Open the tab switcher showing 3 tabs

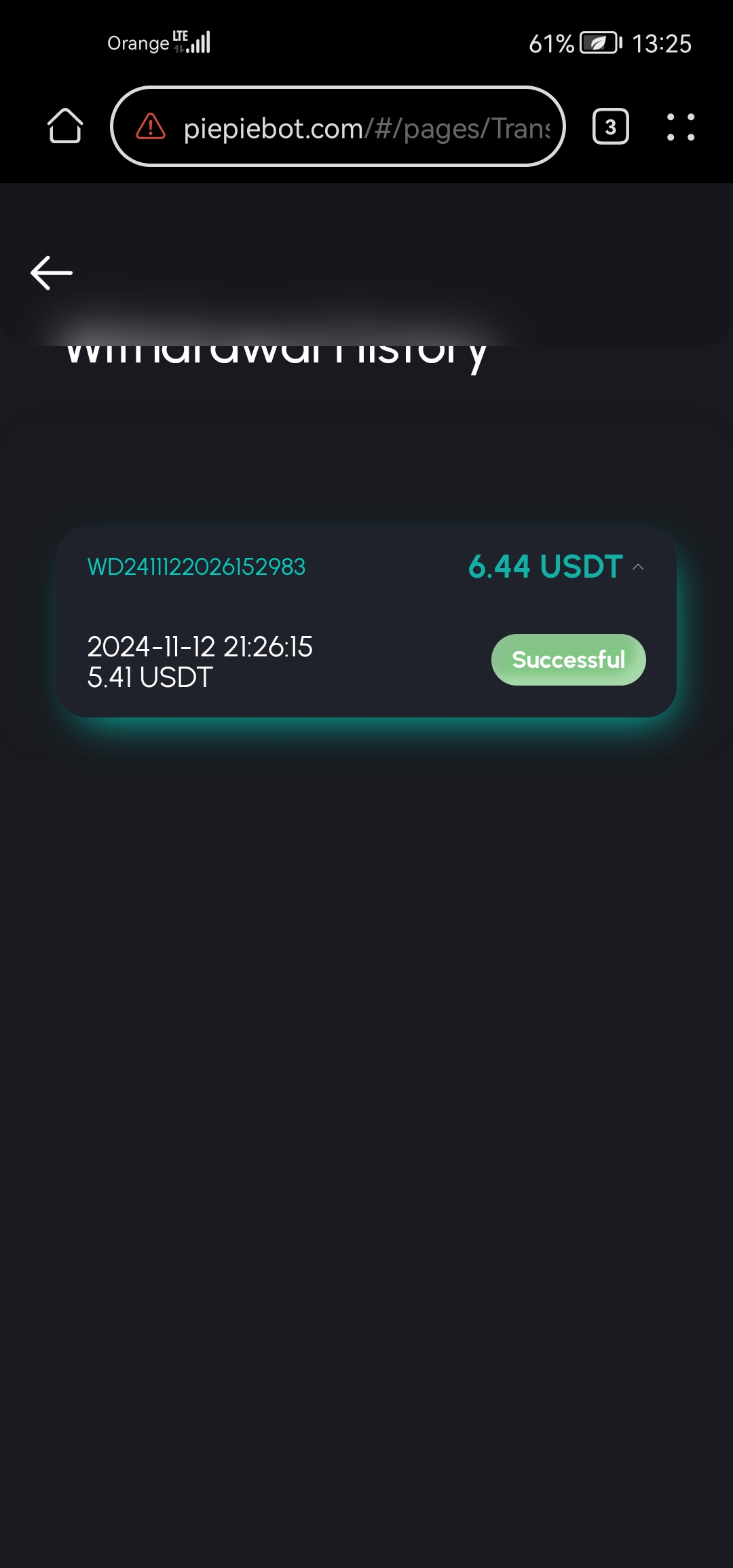tap(611, 126)
